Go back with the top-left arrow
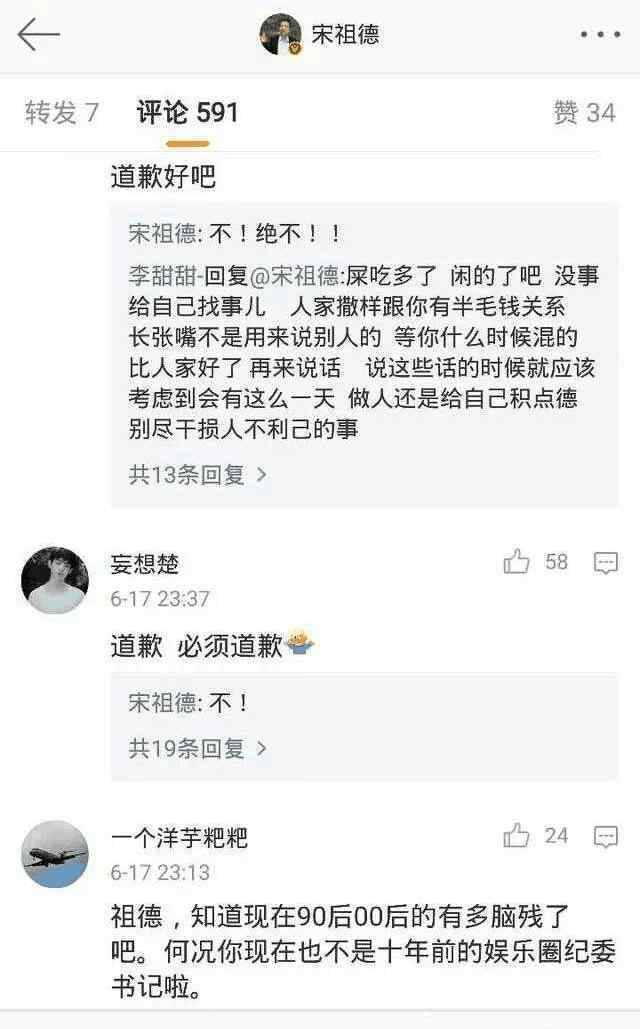Image resolution: width=640 pixels, height=1029 pixels. (x=38, y=35)
